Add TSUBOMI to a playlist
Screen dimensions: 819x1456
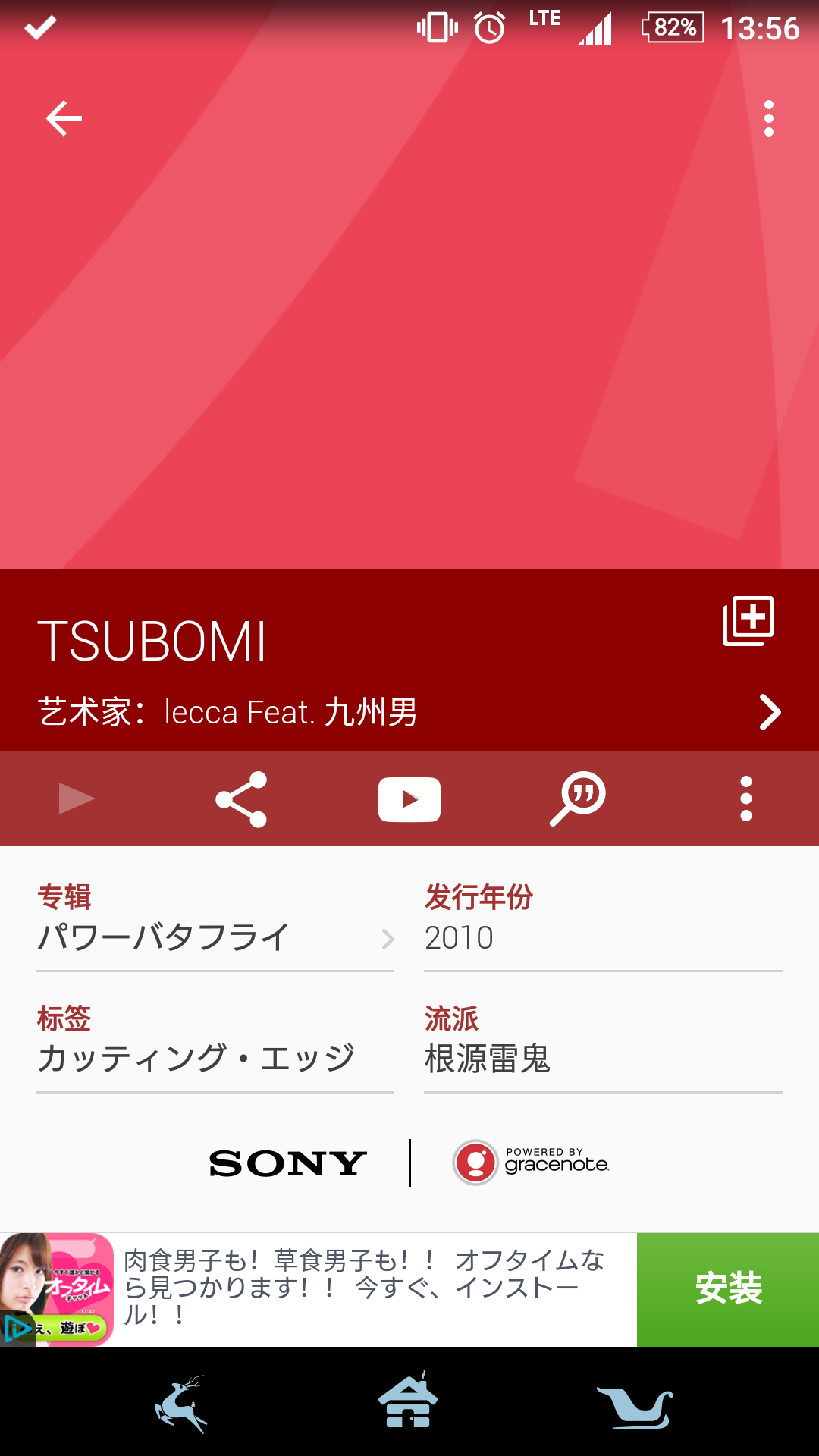pyautogui.click(x=748, y=621)
